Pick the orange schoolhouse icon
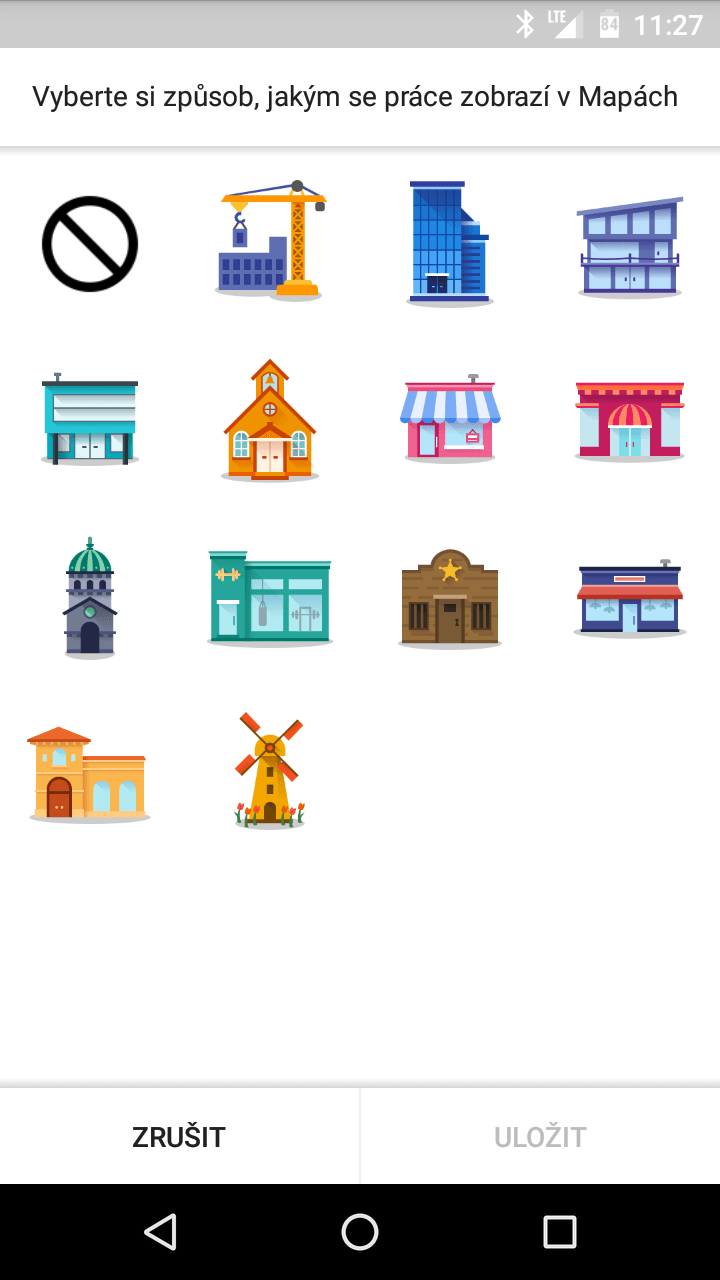Image resolution: width=720 pixels, height=1280 pixels. (x=270, y=421)
